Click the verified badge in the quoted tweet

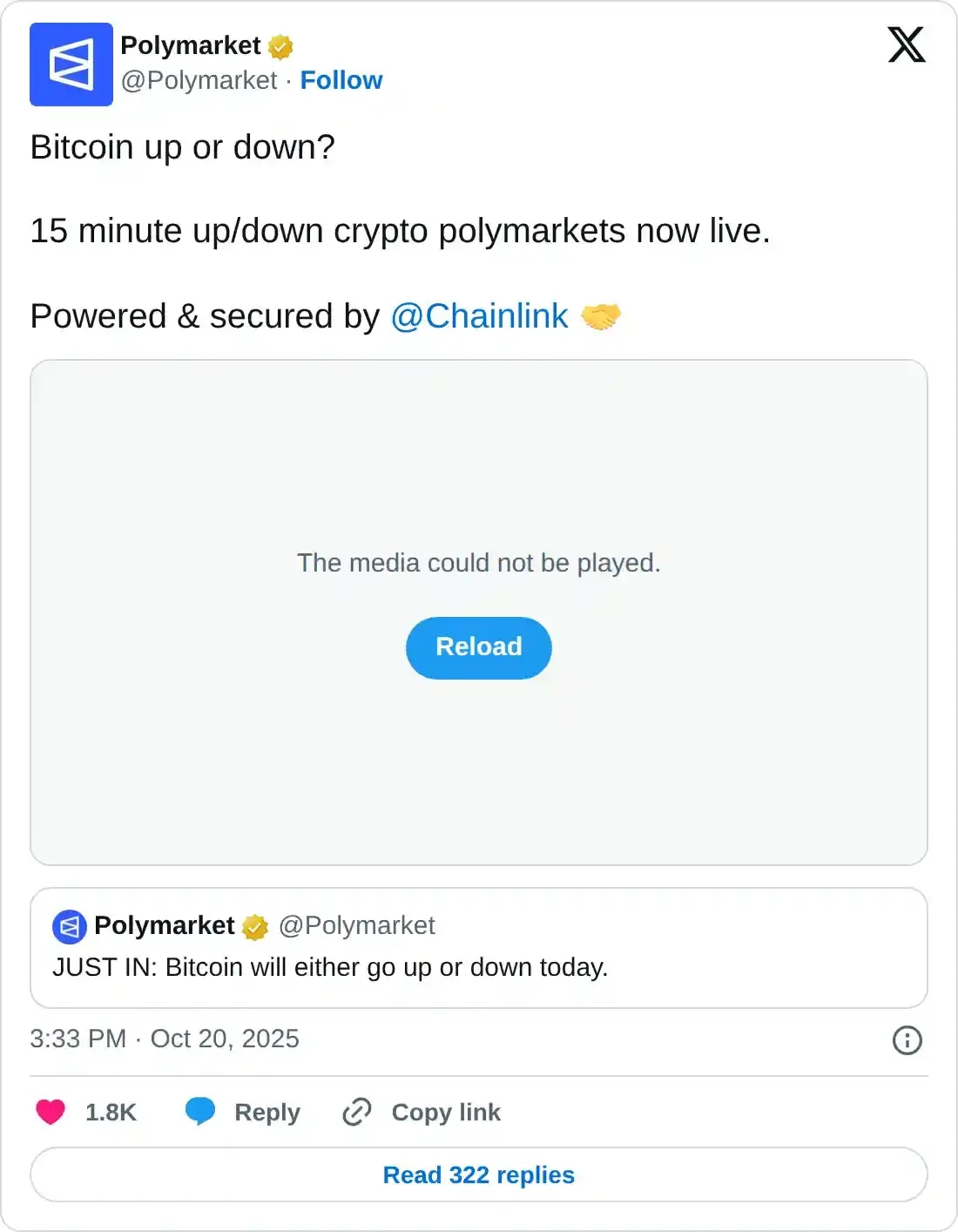[254, 926]
